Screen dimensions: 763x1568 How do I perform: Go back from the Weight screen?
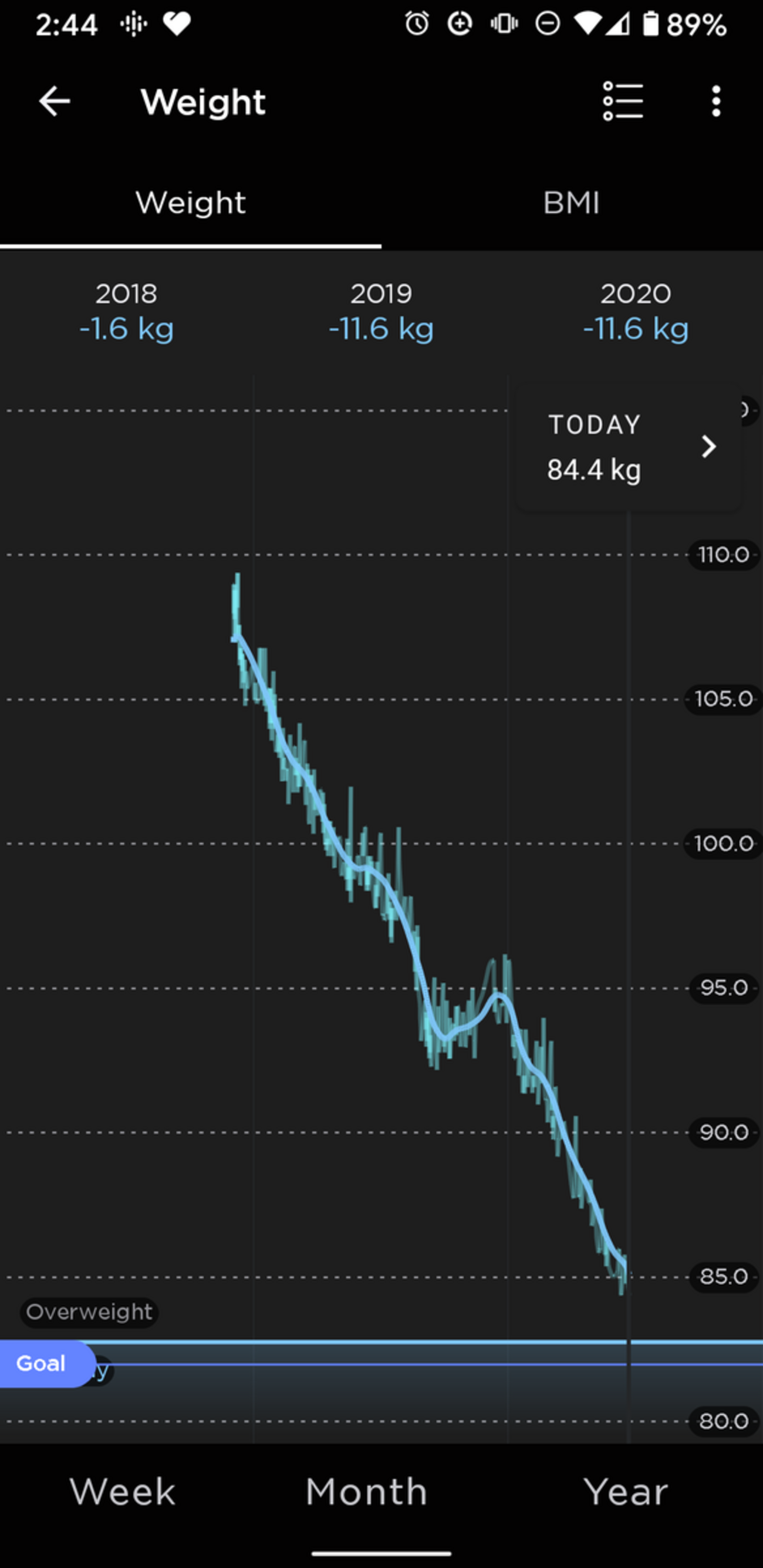[x=55, y=101]
